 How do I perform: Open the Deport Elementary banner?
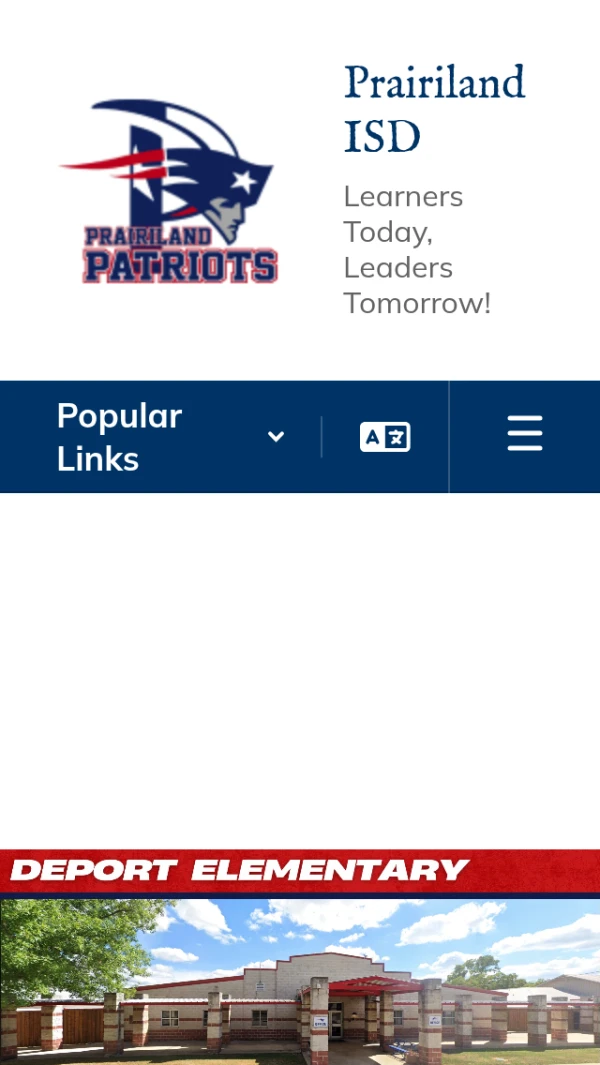[x=300, y=955]
